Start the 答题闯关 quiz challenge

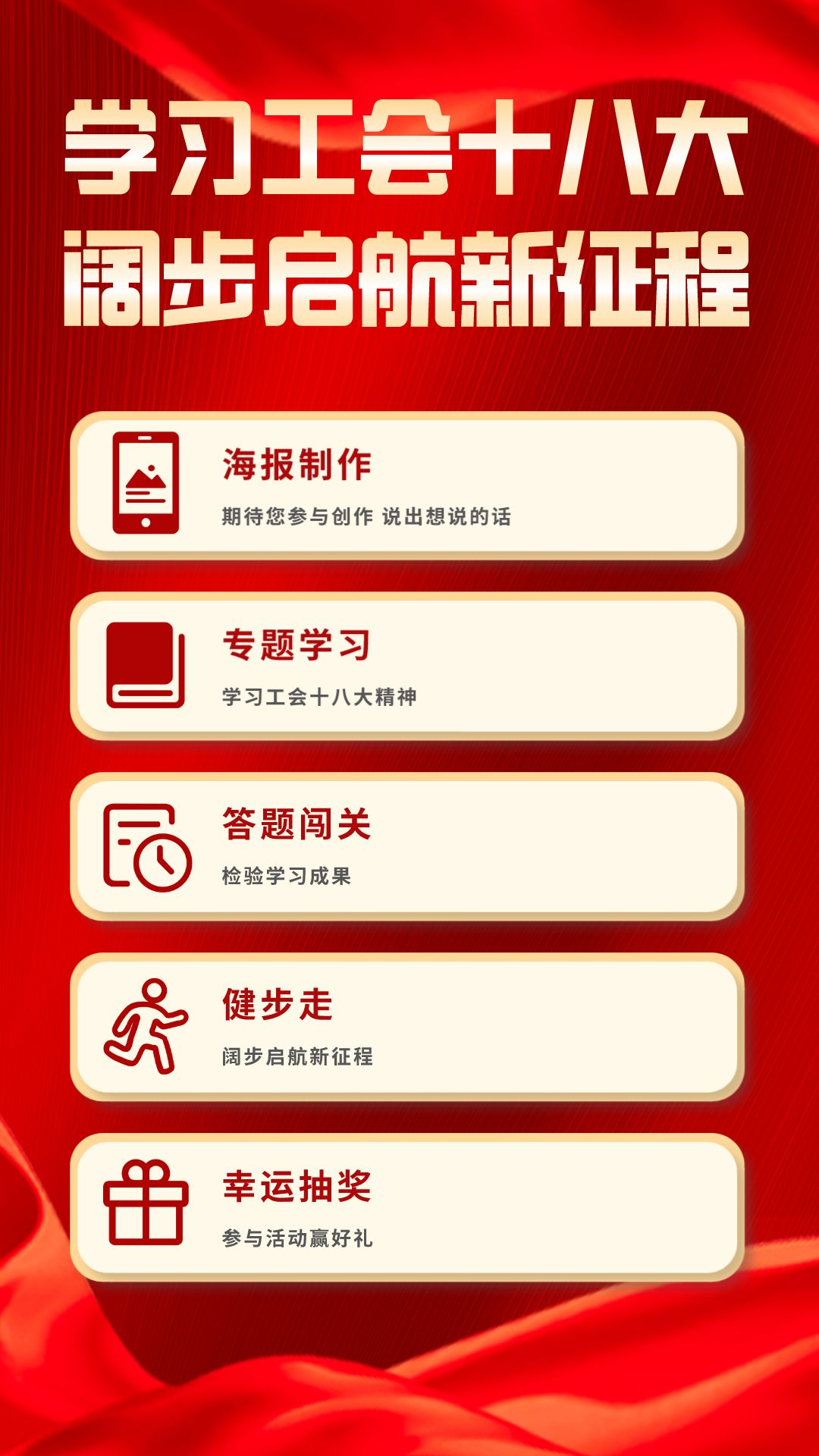pos(406,846)
